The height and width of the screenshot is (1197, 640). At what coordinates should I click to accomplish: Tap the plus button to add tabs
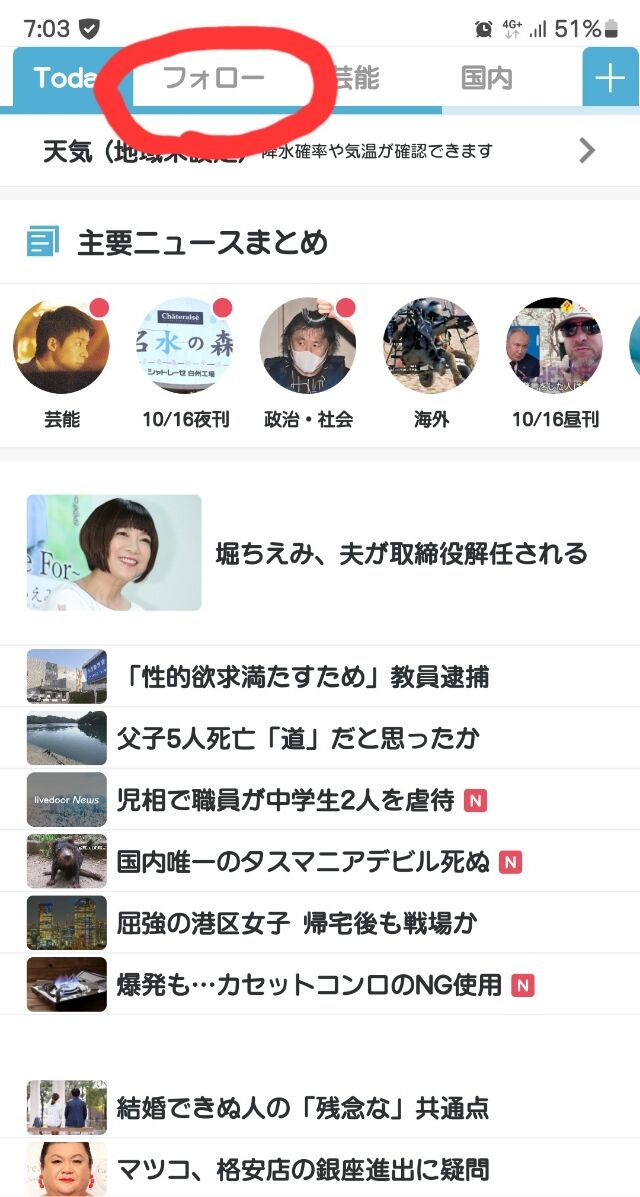(x=609, y=78)
